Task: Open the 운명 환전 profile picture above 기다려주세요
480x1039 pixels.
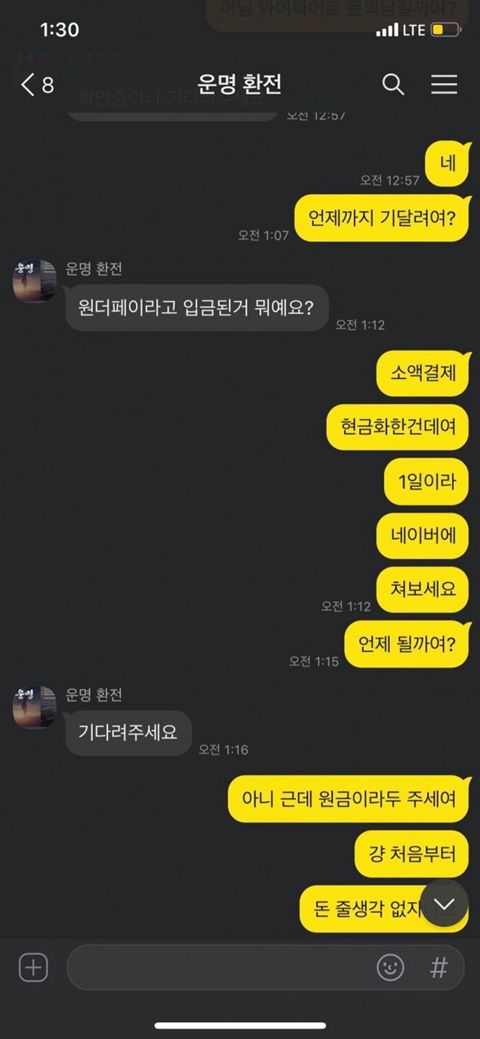Action: tap(34, 707)
